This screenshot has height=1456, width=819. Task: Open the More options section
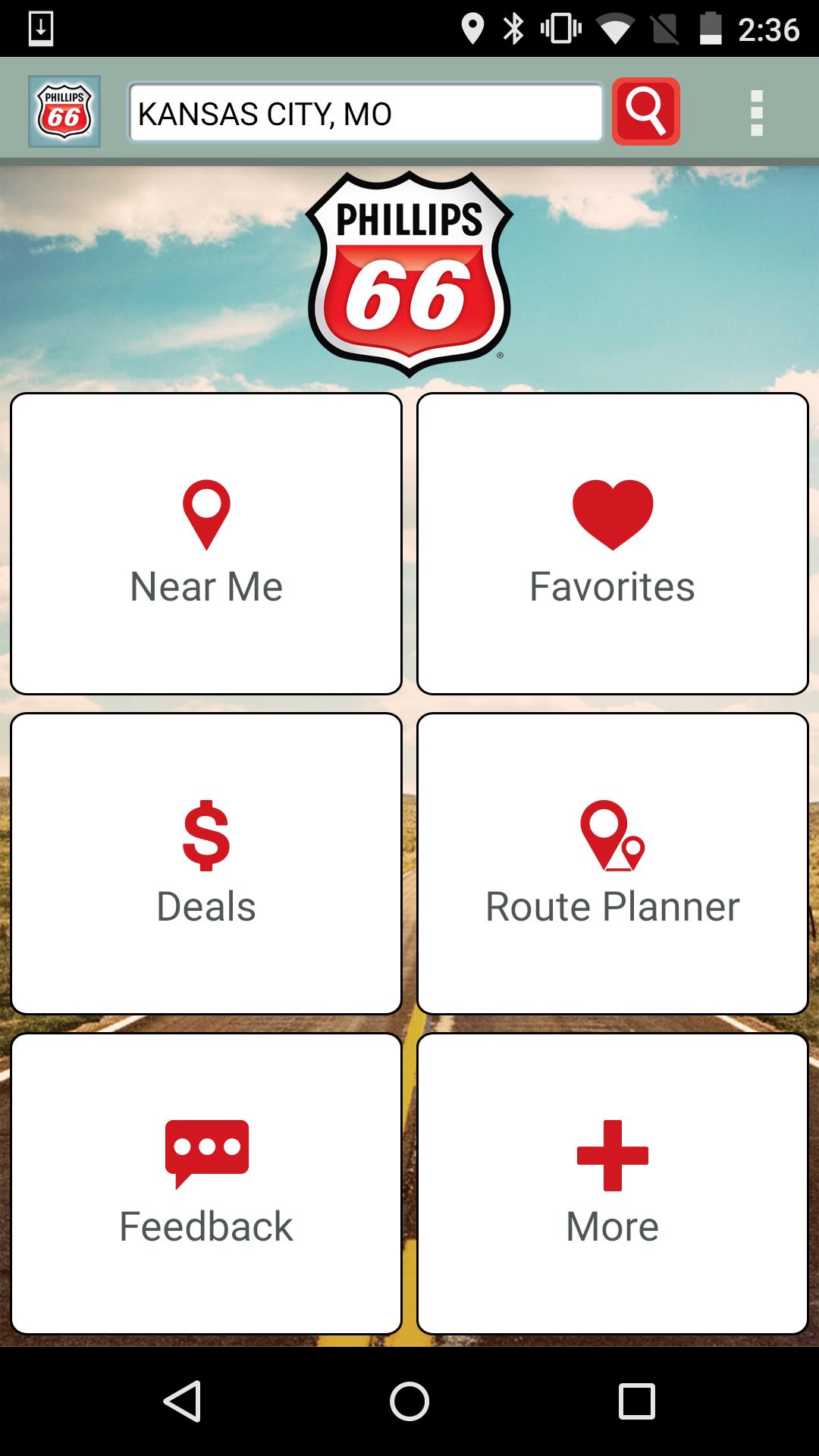[x=611, y=1183]
